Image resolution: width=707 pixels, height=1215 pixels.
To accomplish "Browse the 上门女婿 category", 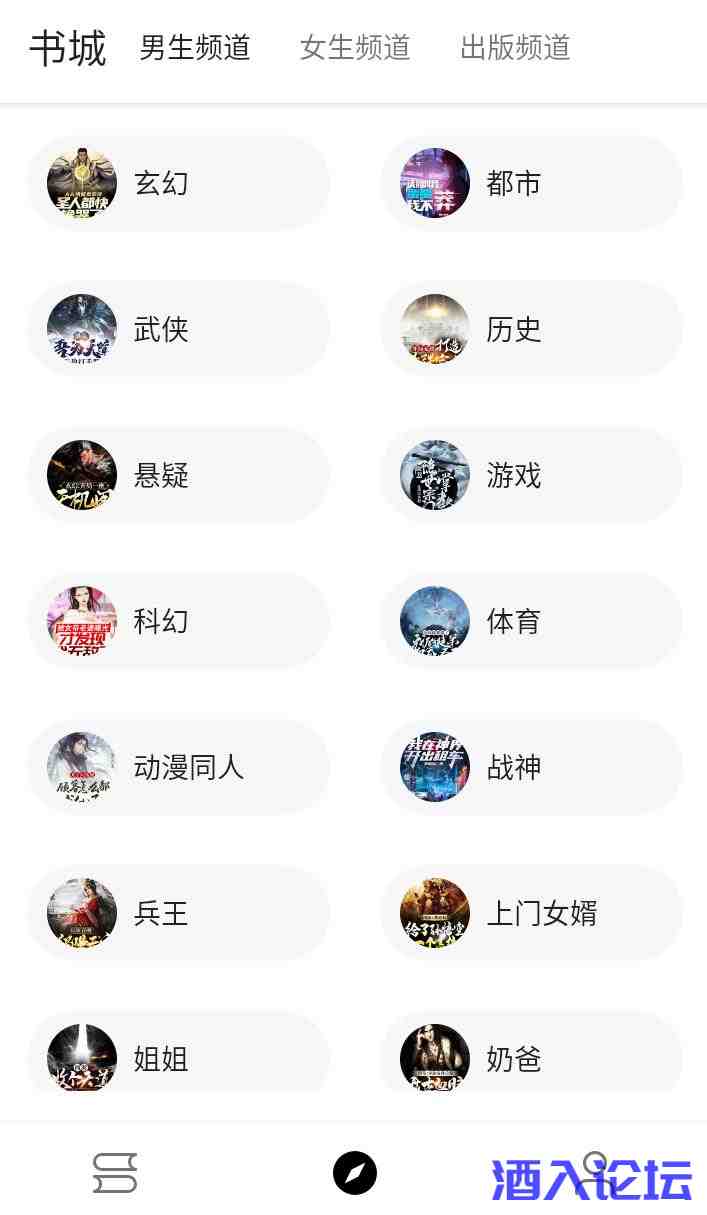I will click(531, 913).
